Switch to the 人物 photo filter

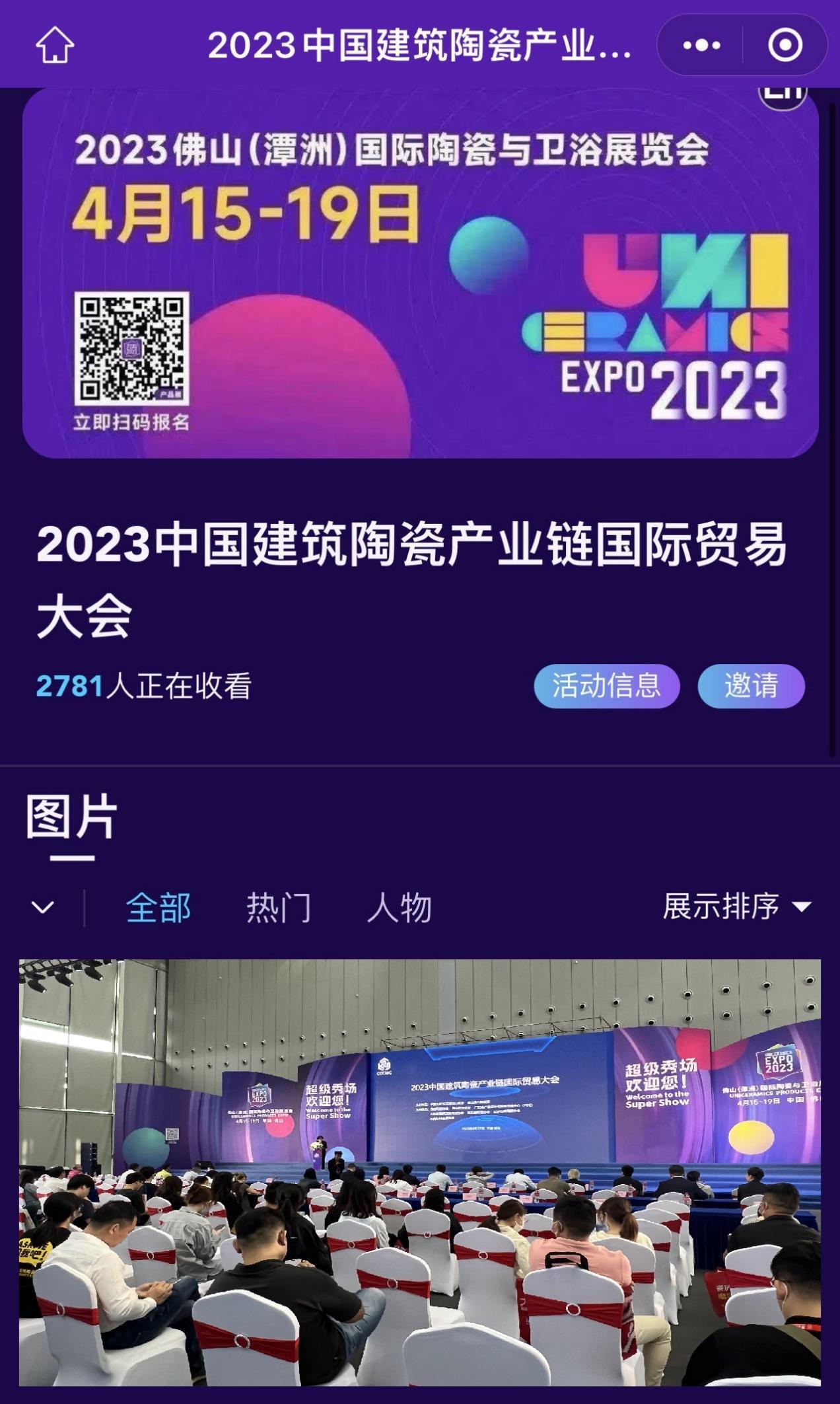(399, 907)
